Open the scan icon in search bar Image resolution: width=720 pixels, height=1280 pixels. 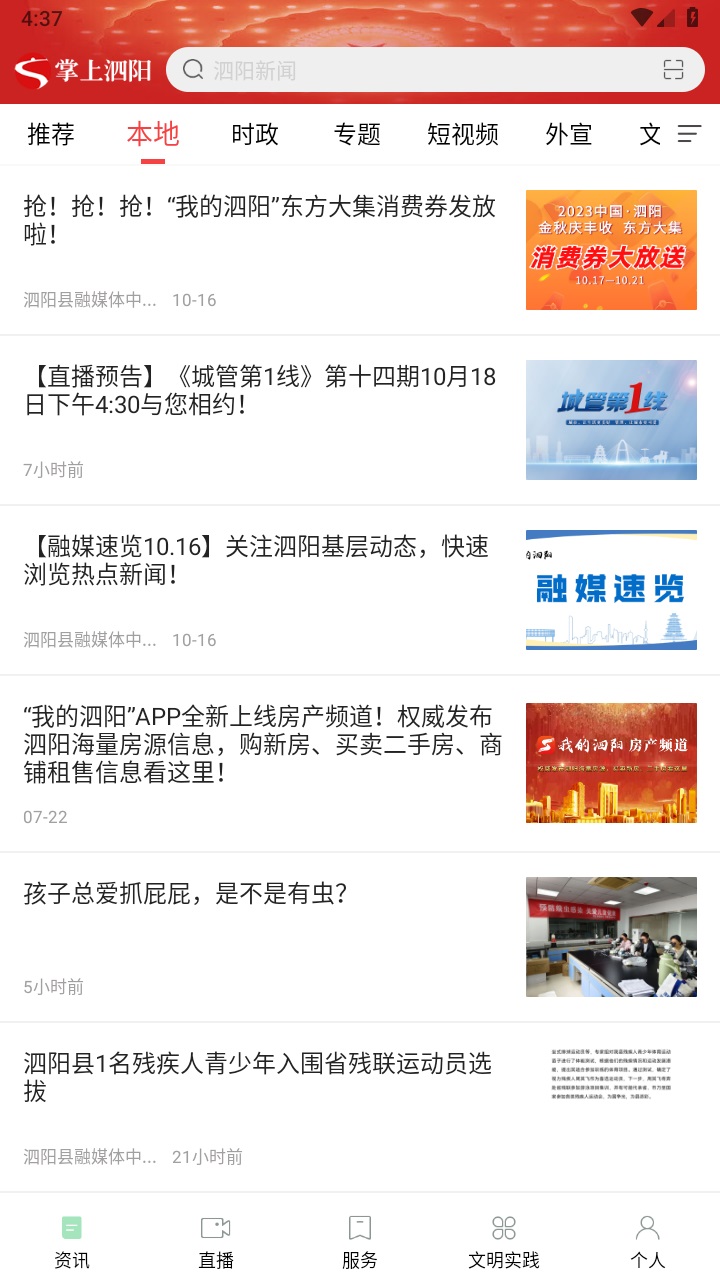tap(673, 70)
